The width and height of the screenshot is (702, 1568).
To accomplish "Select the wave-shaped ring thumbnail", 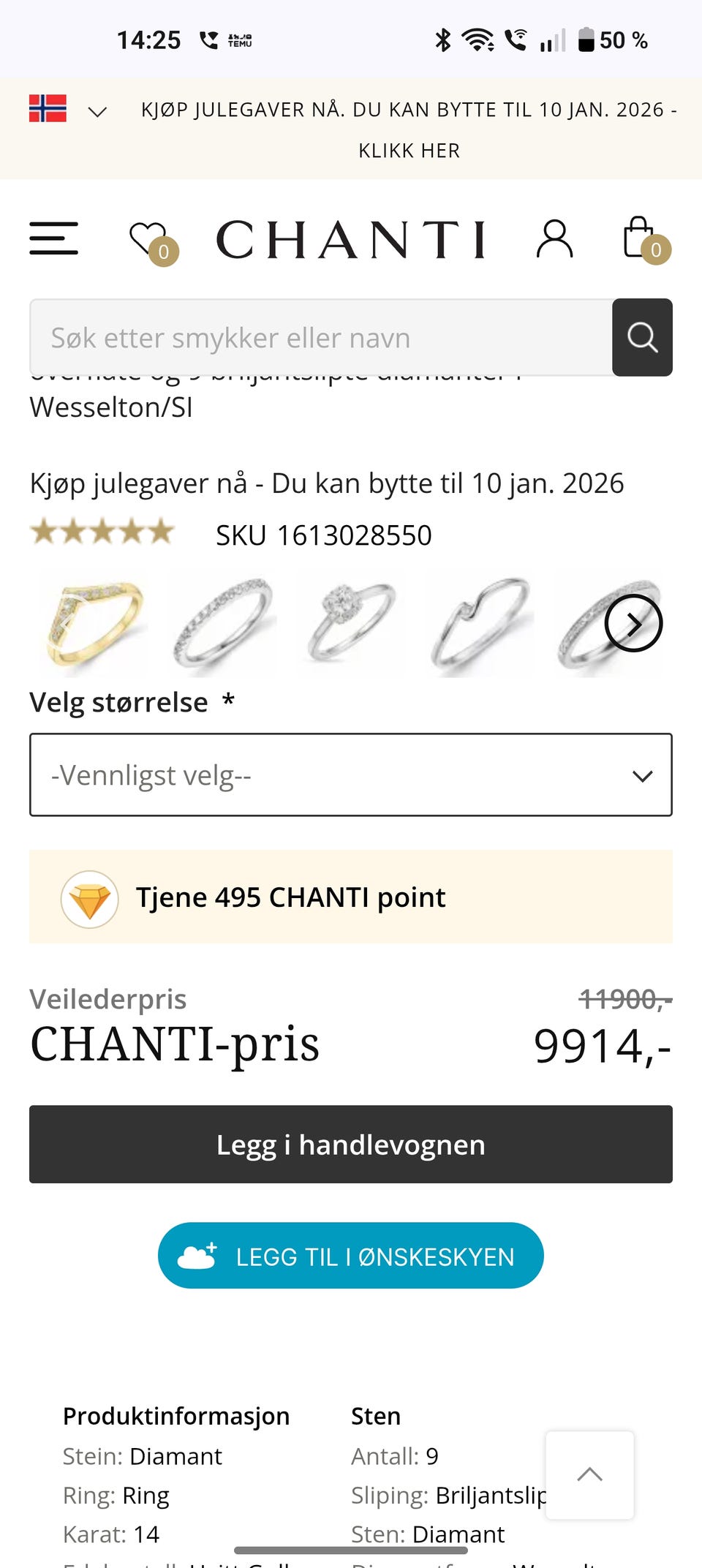I will [480, 624].
